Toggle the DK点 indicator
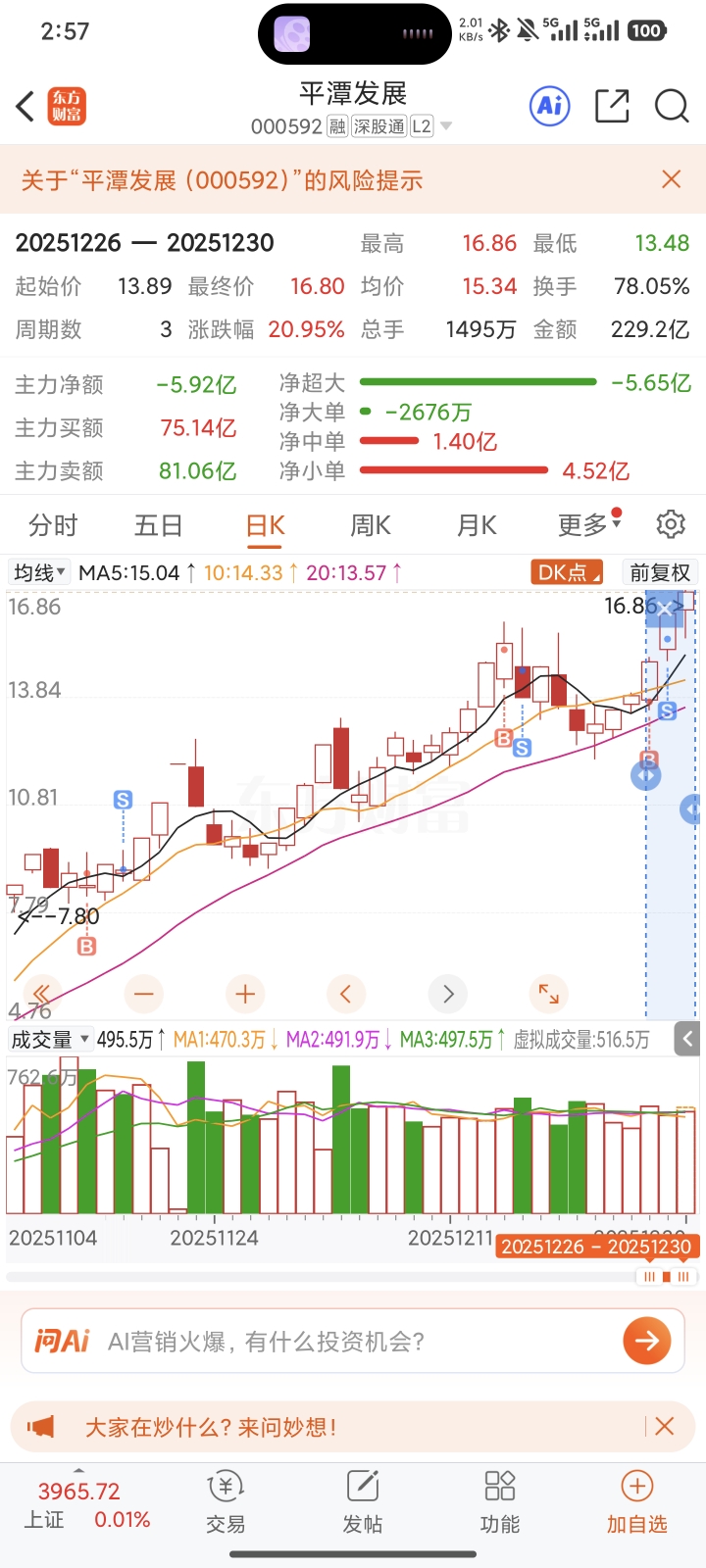706x1568 pixels. coord(568,572)
